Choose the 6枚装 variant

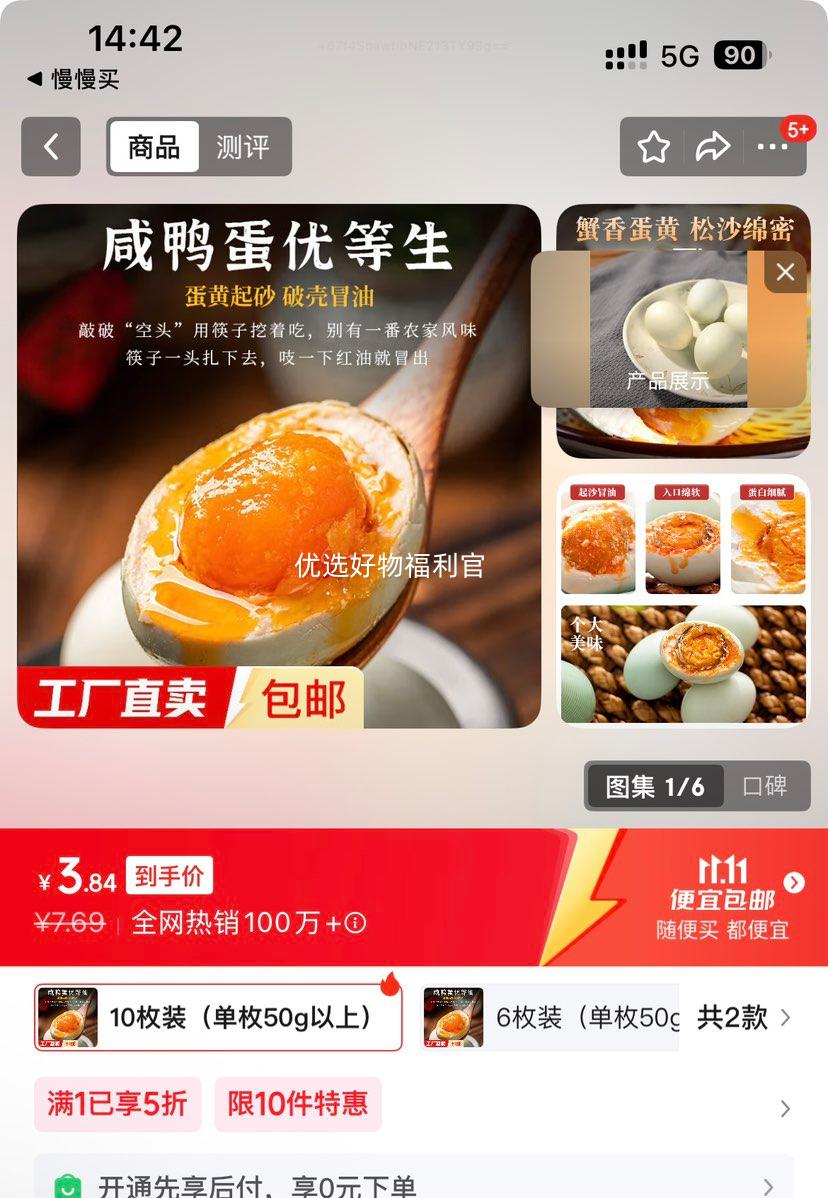pyautogui.click(x=550, y=1018)
